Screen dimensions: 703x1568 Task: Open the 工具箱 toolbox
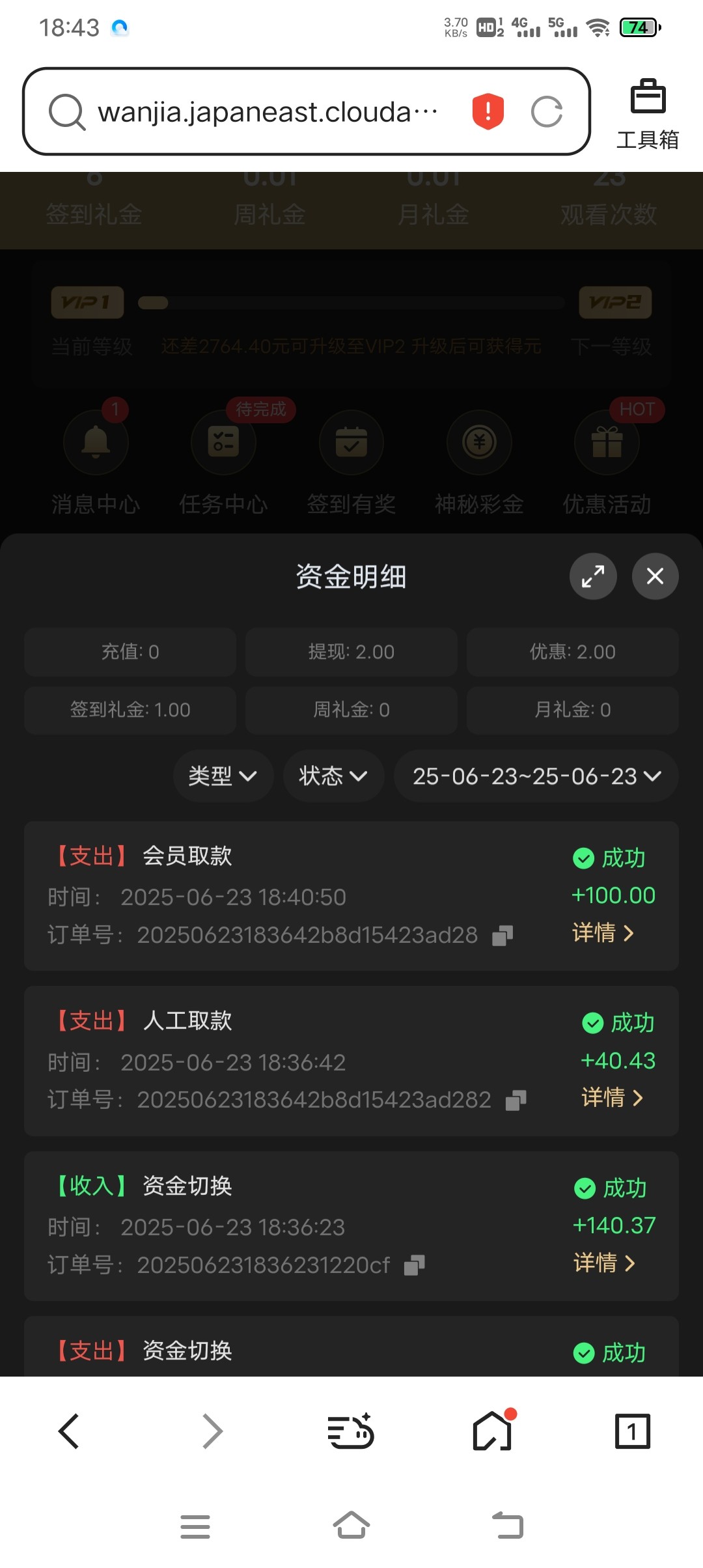point(648,114)
